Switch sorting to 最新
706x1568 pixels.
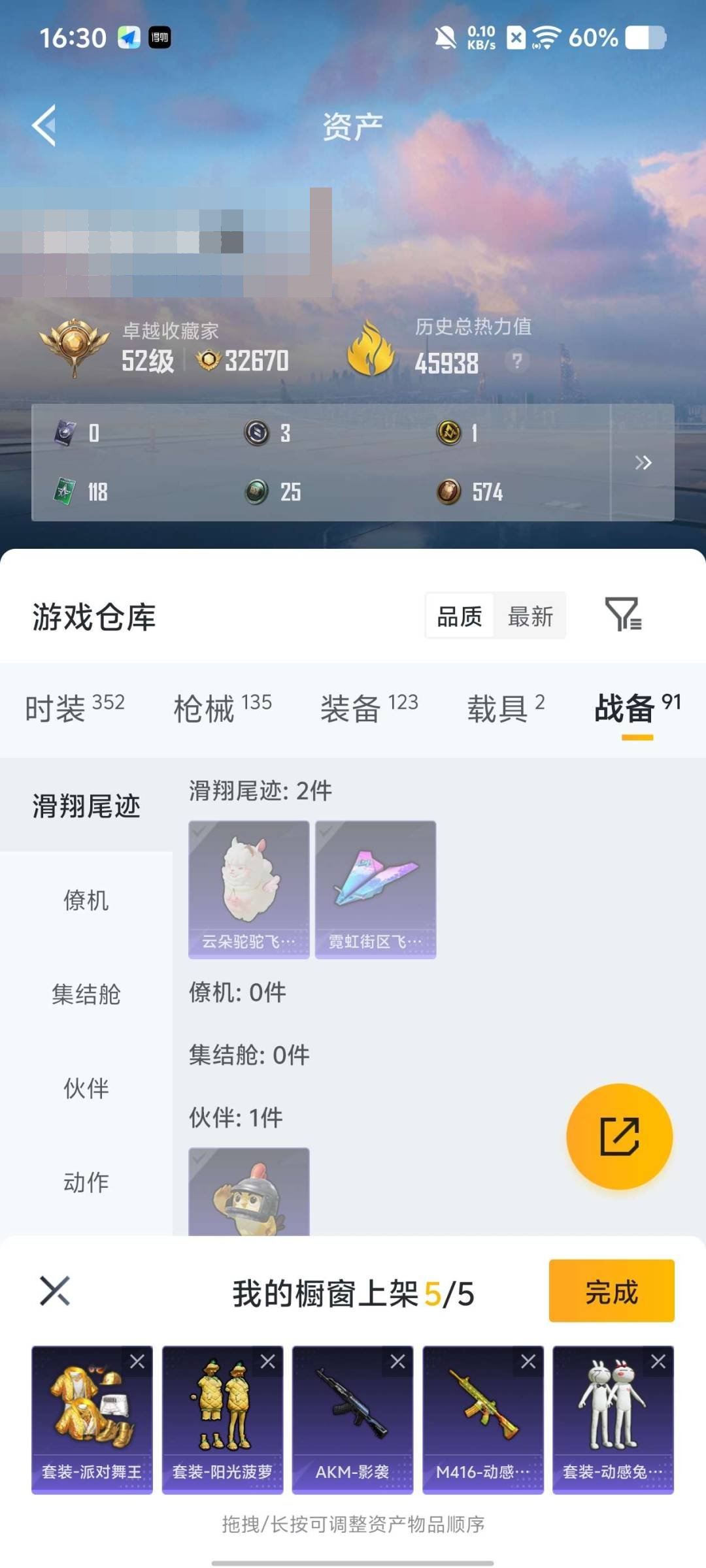[531, 615]
